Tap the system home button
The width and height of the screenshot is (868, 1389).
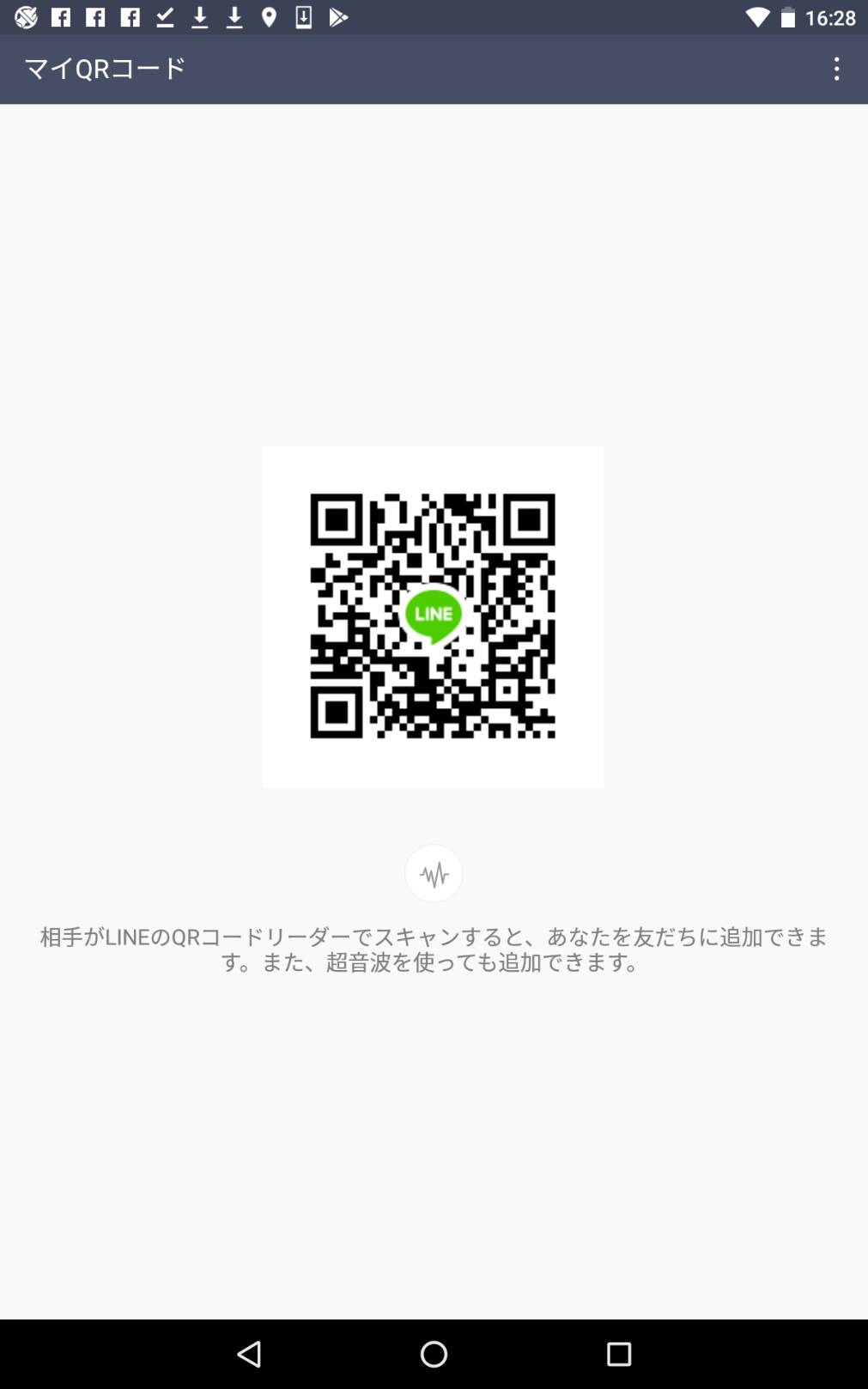coord(434,1354)
